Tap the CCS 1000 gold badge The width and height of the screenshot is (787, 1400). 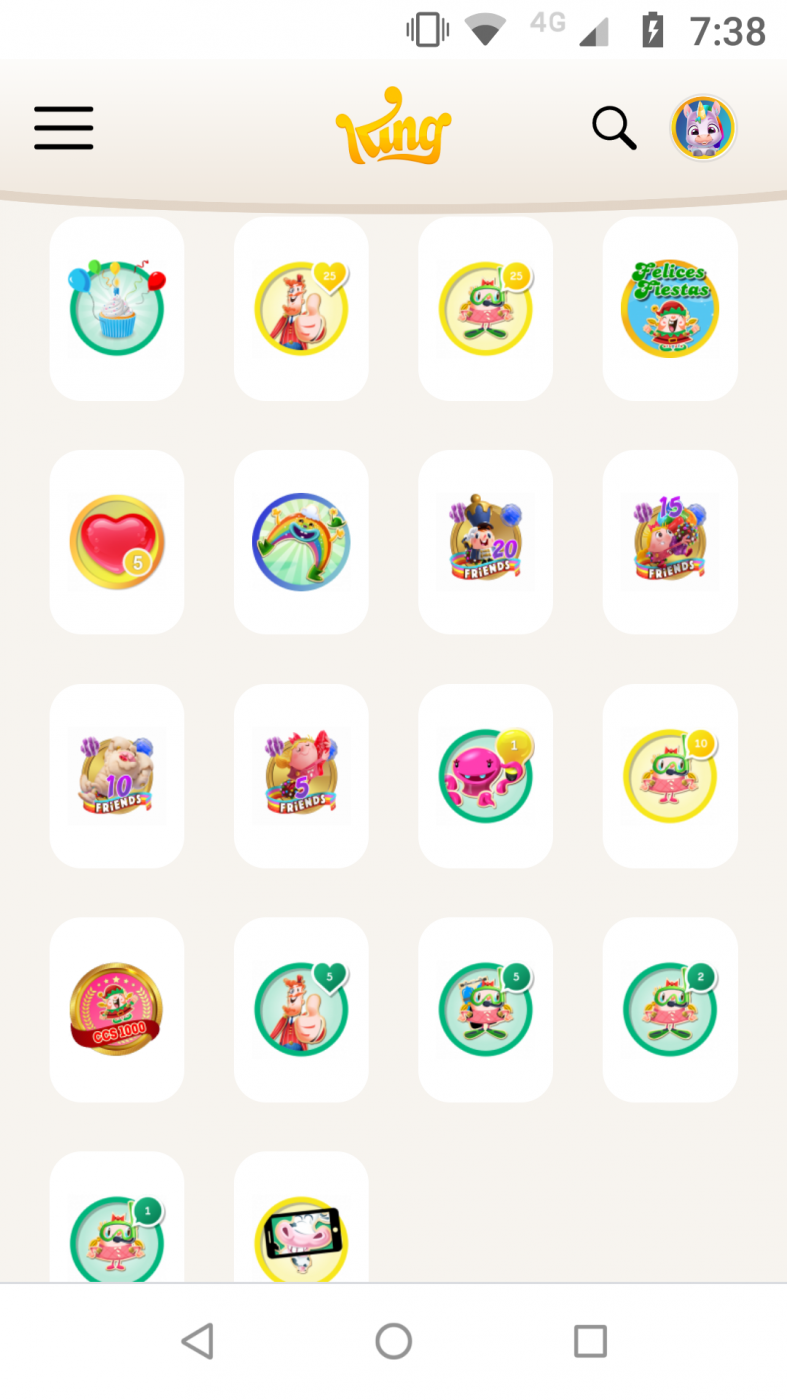[x=116, y=1010]
